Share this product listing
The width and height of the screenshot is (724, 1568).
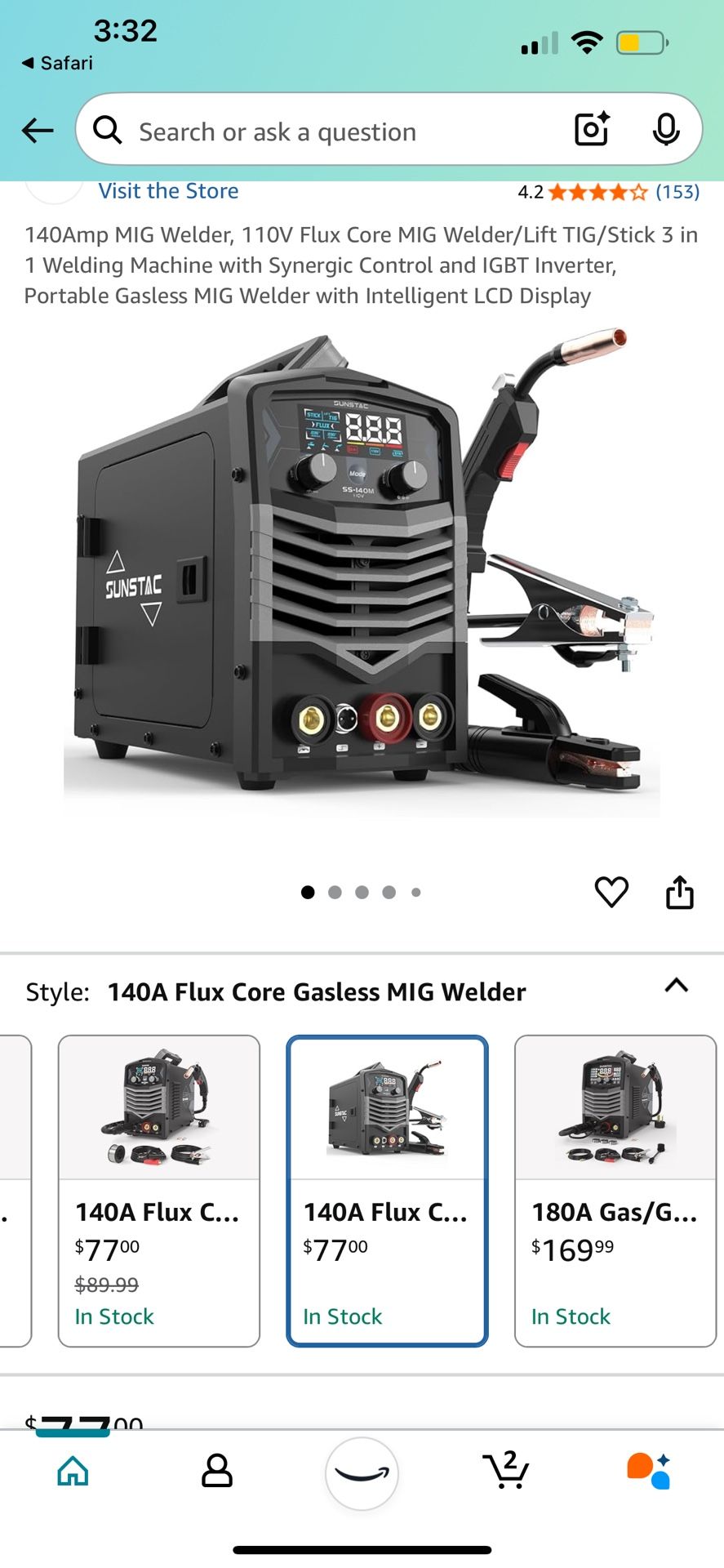680,892
